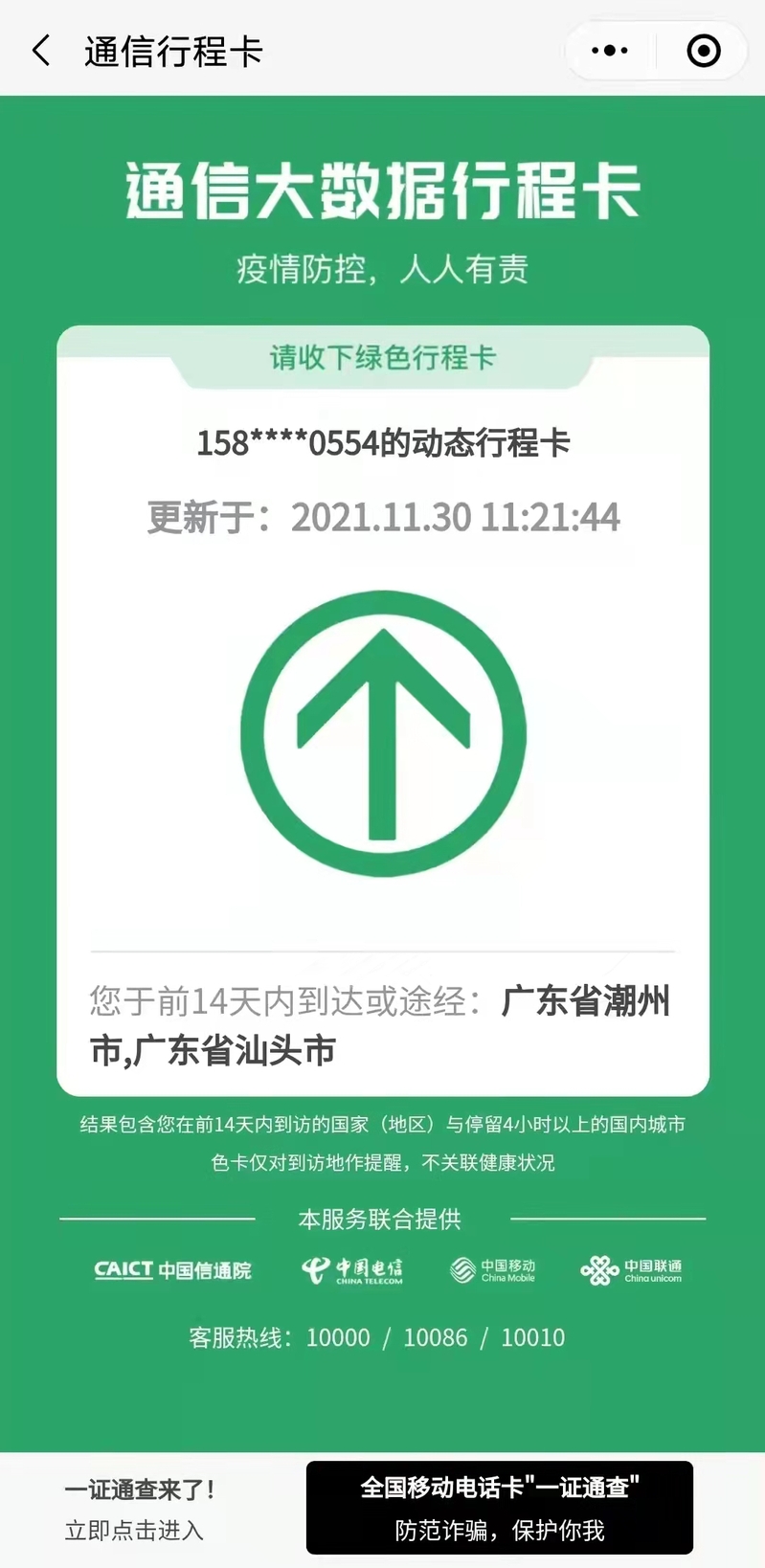765x1568 pixels.
Task: Open the three-dot more menu
Action: coord(610,51)
